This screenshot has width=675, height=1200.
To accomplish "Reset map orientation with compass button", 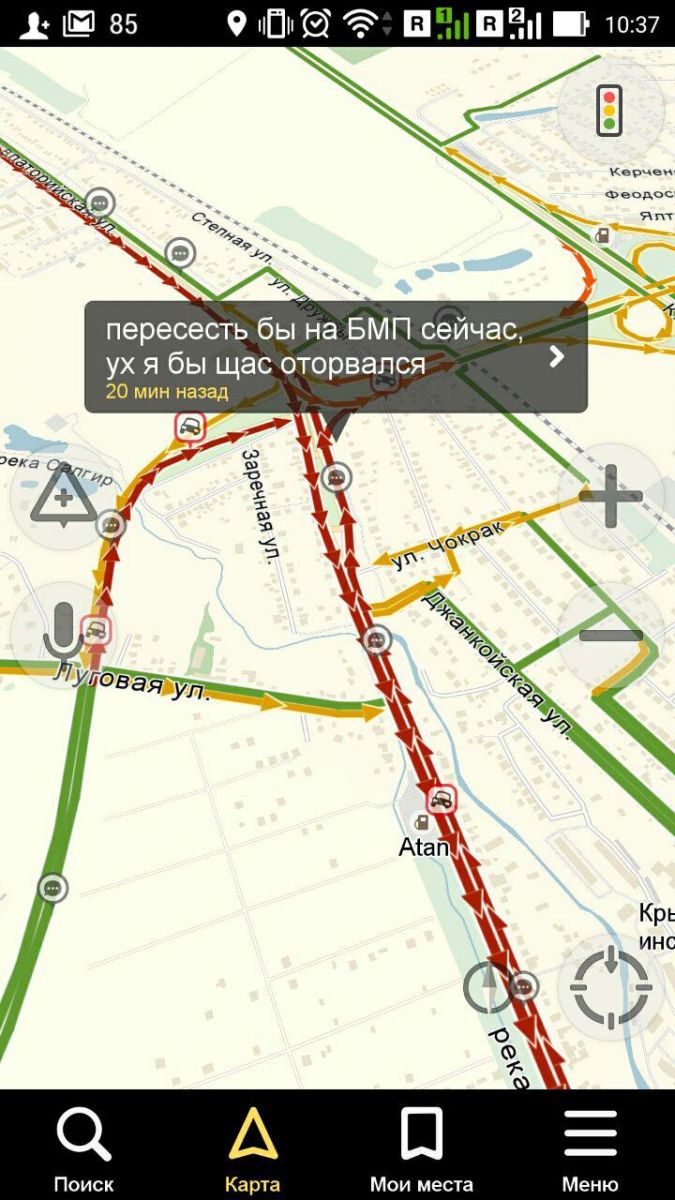I will 488,986.
